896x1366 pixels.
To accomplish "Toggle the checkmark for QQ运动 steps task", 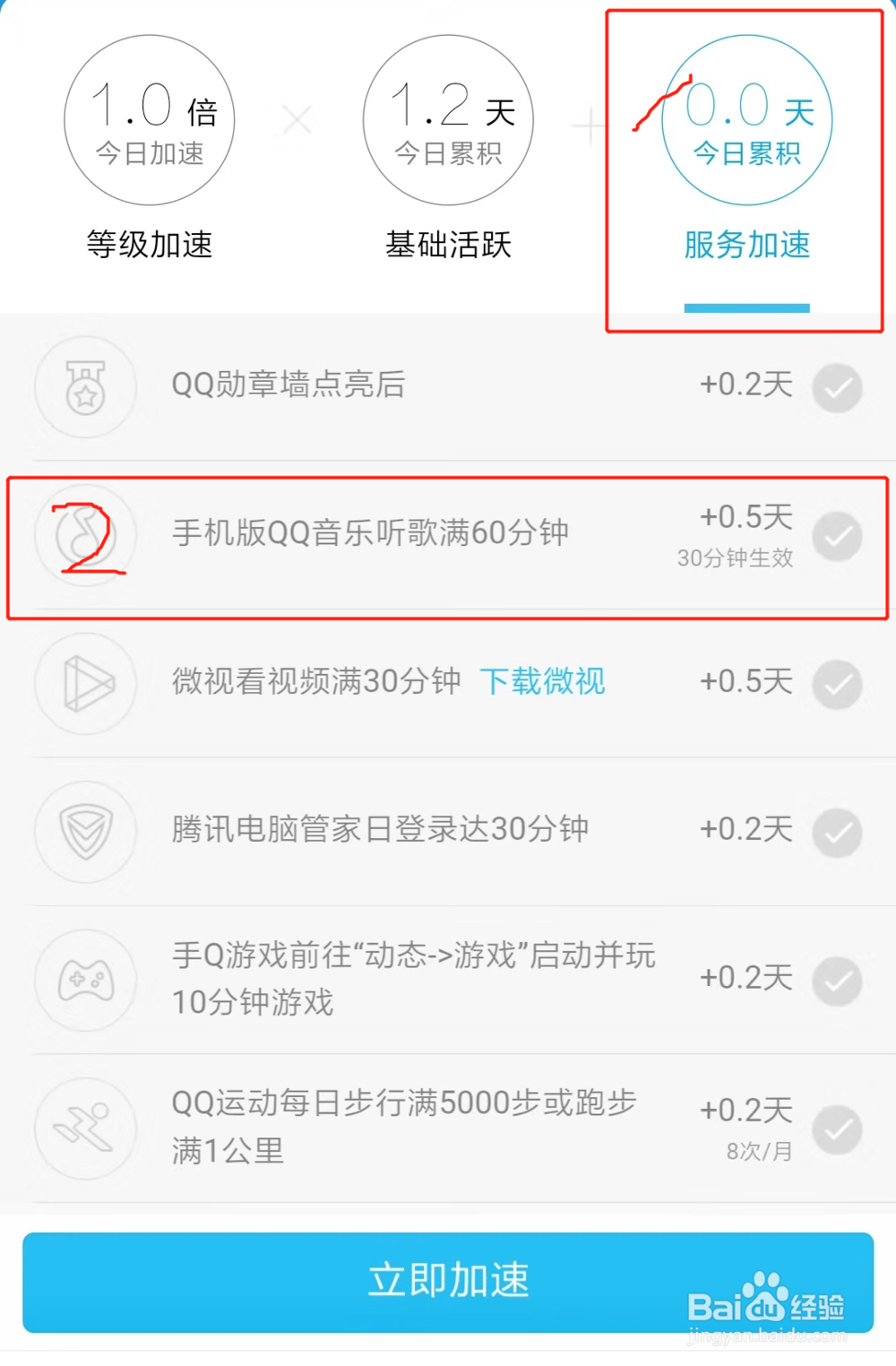I will 837,1128.
